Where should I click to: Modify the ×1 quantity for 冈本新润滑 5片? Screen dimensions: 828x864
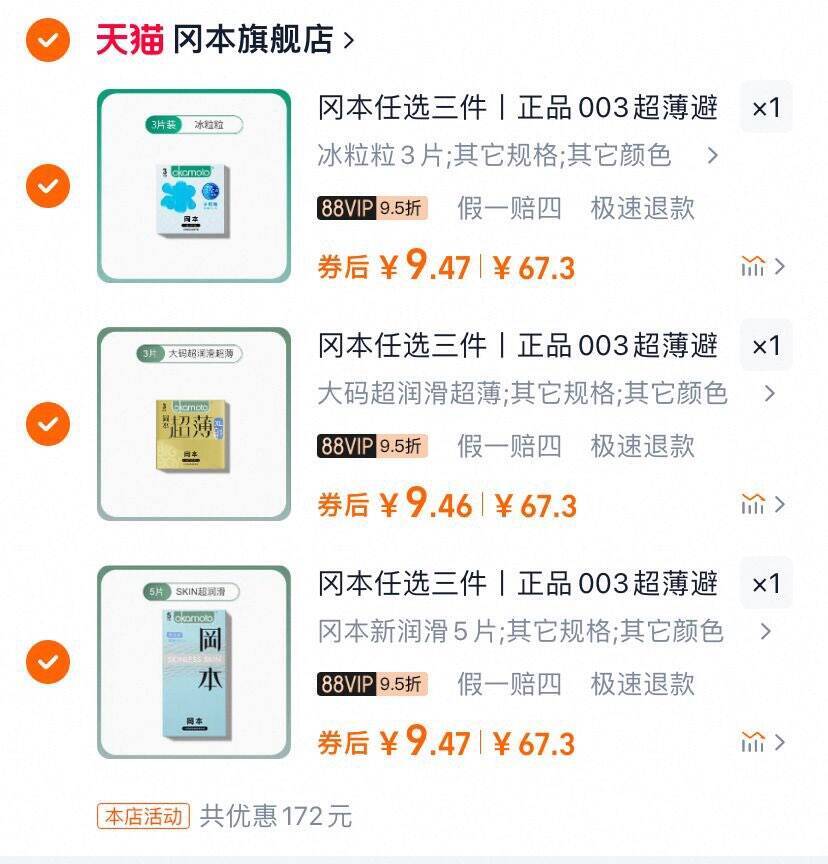[x=765, y=584]
